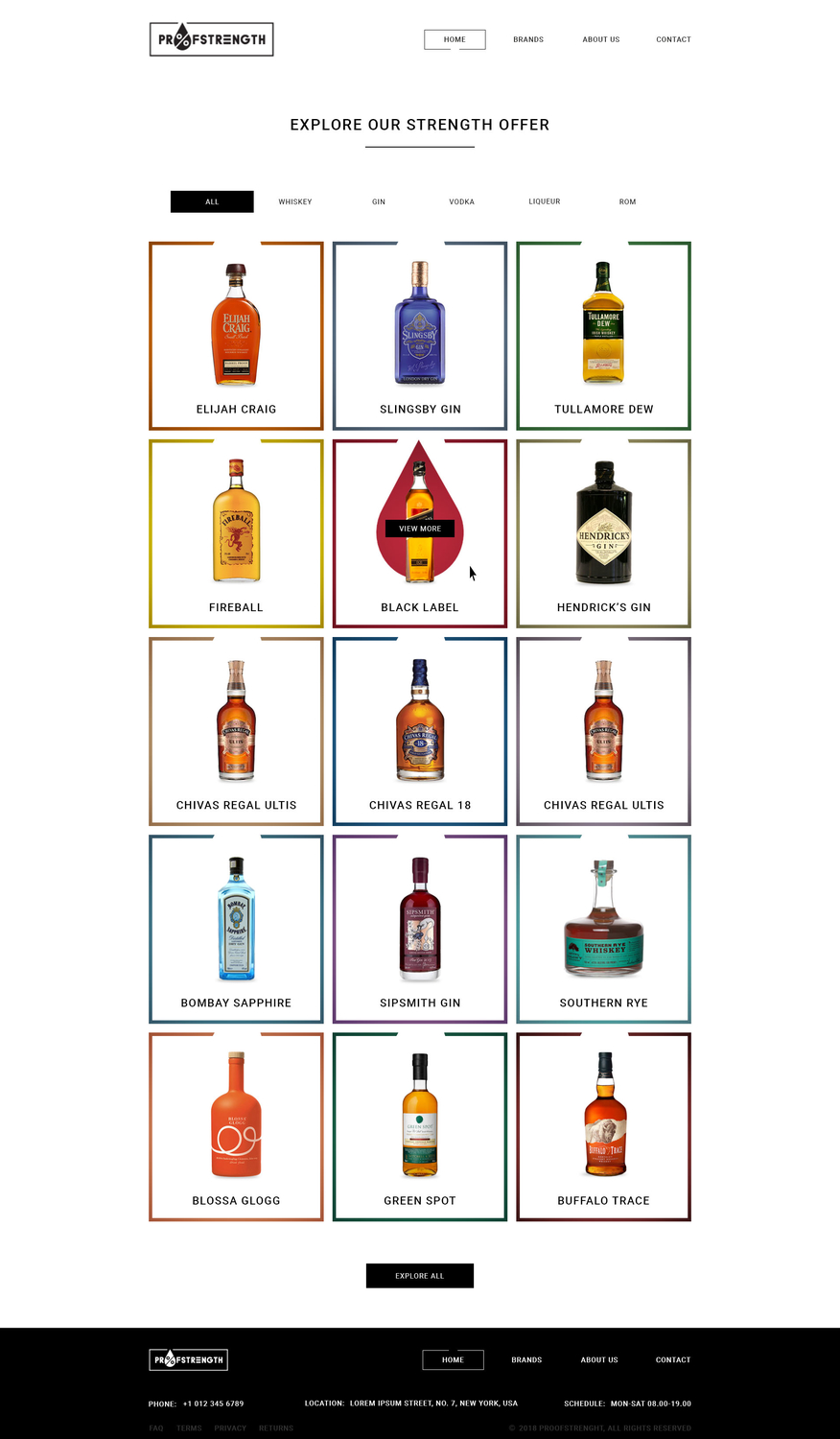Choose the Rom filter
The height and width of the screenshot is (1439, 840).
click(x=627, y=201)
